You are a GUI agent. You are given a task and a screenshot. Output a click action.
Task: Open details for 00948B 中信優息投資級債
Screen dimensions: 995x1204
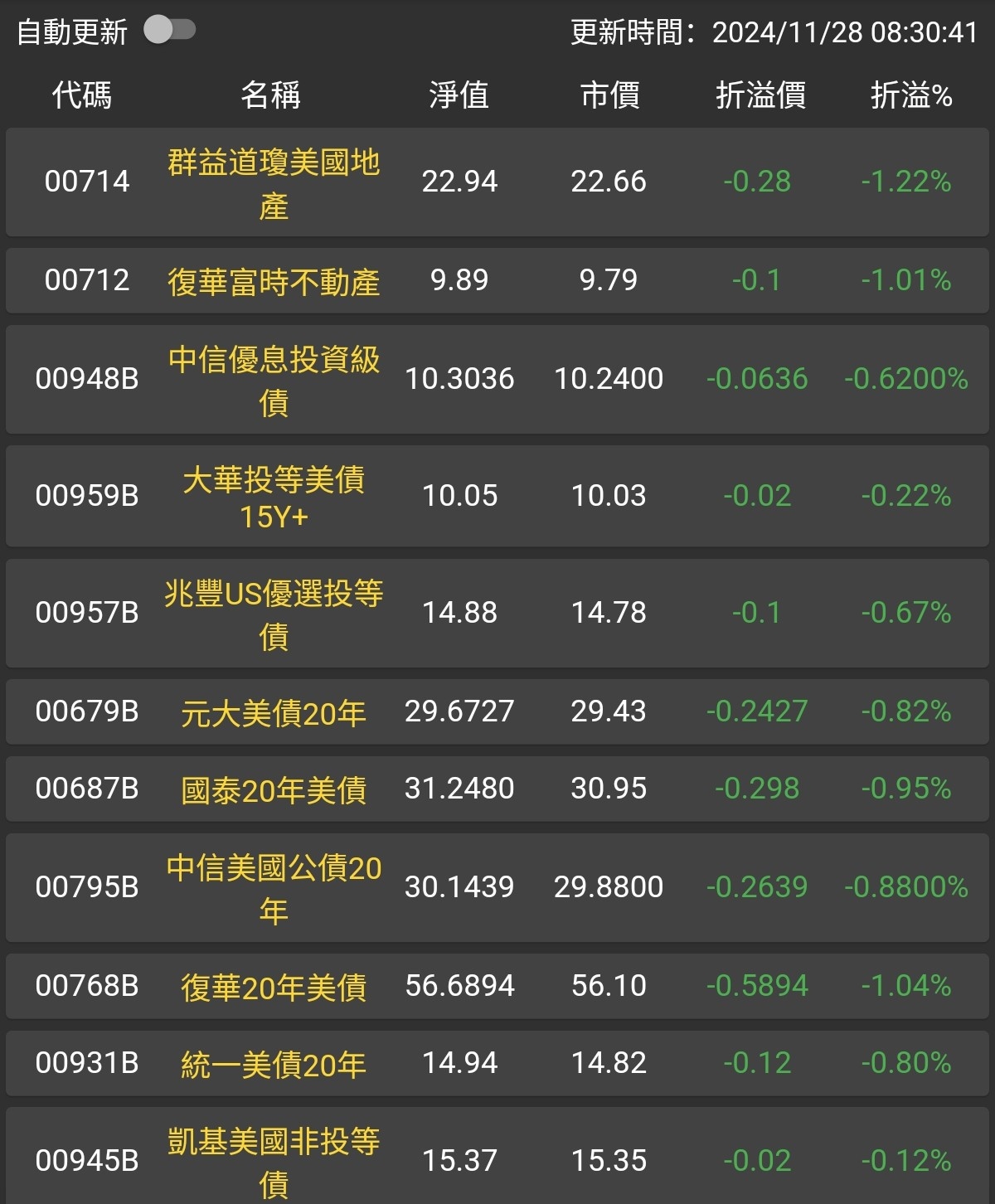pyautogui.click(x=498, y=379)
